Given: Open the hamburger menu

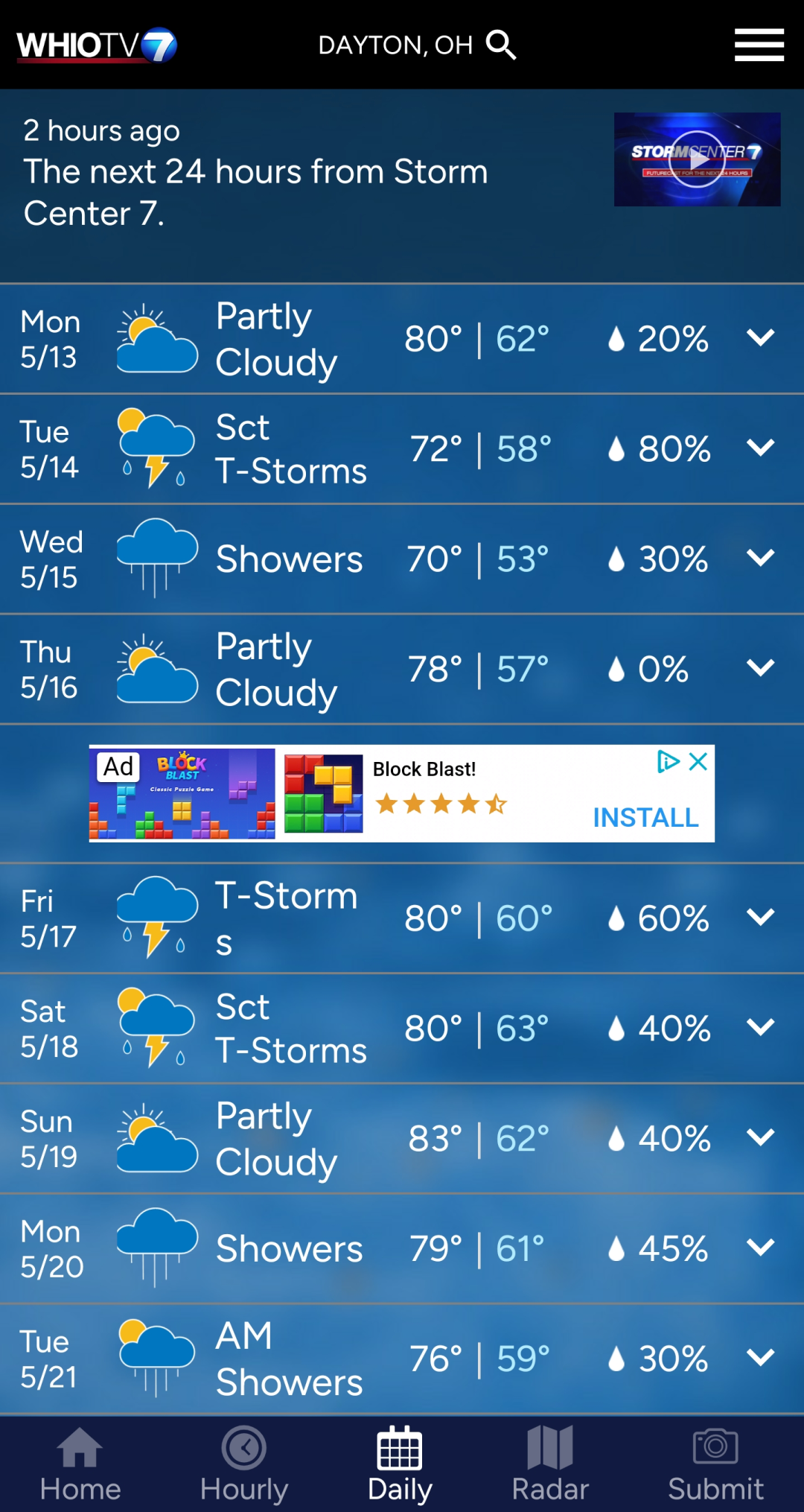Looking at the screenshot, I should pyautogui.click(x=759, y=45).
